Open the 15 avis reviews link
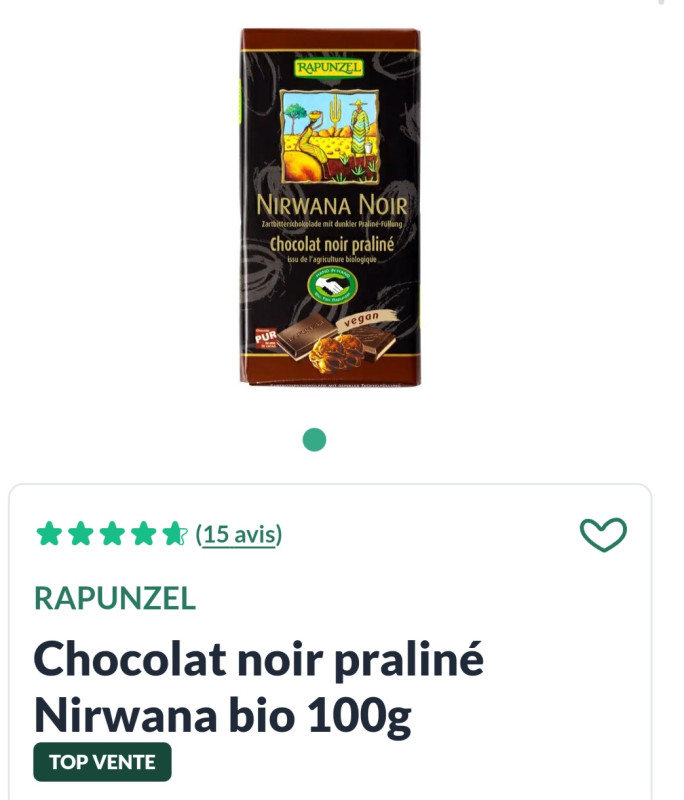The height and width of the screenshot is (800, 684). (239, 535)
